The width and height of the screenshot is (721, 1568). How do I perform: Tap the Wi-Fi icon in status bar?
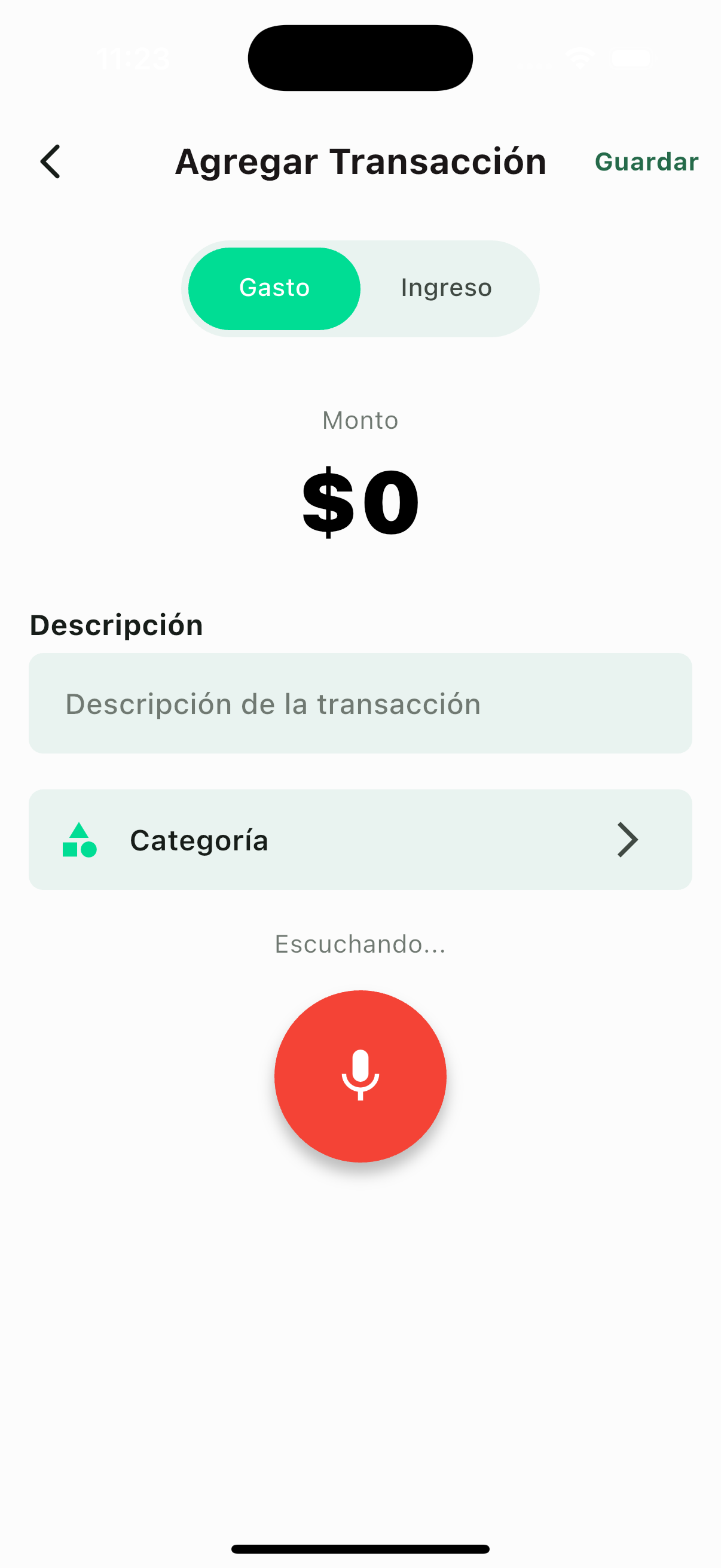click(x=579, y=57)
